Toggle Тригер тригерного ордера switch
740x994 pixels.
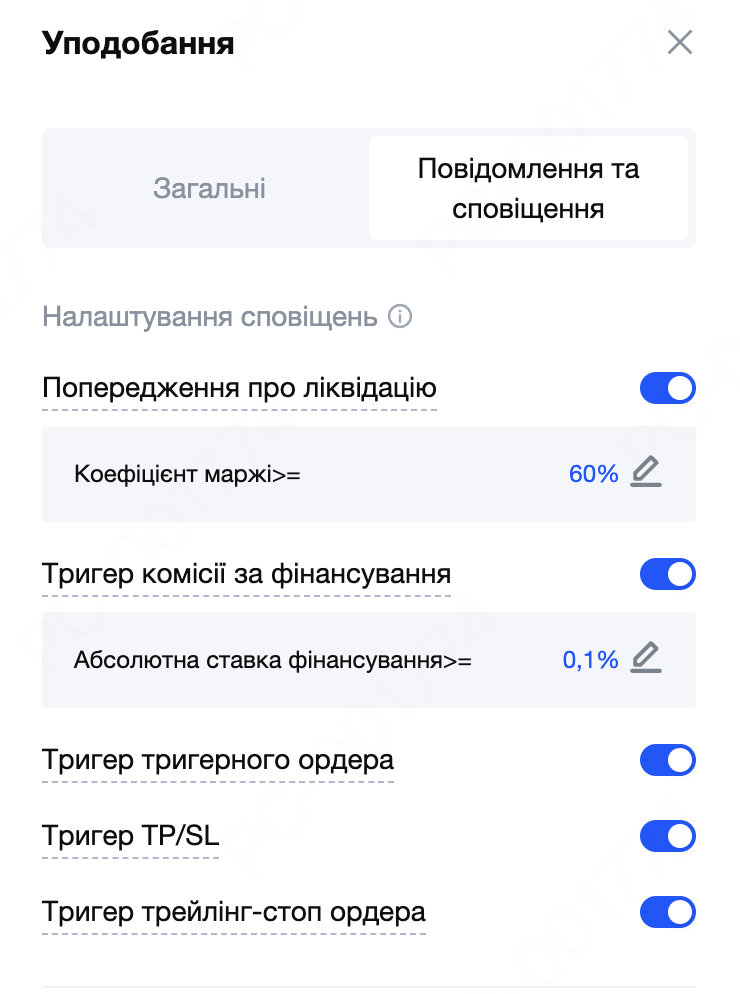(x=667, y=760)
